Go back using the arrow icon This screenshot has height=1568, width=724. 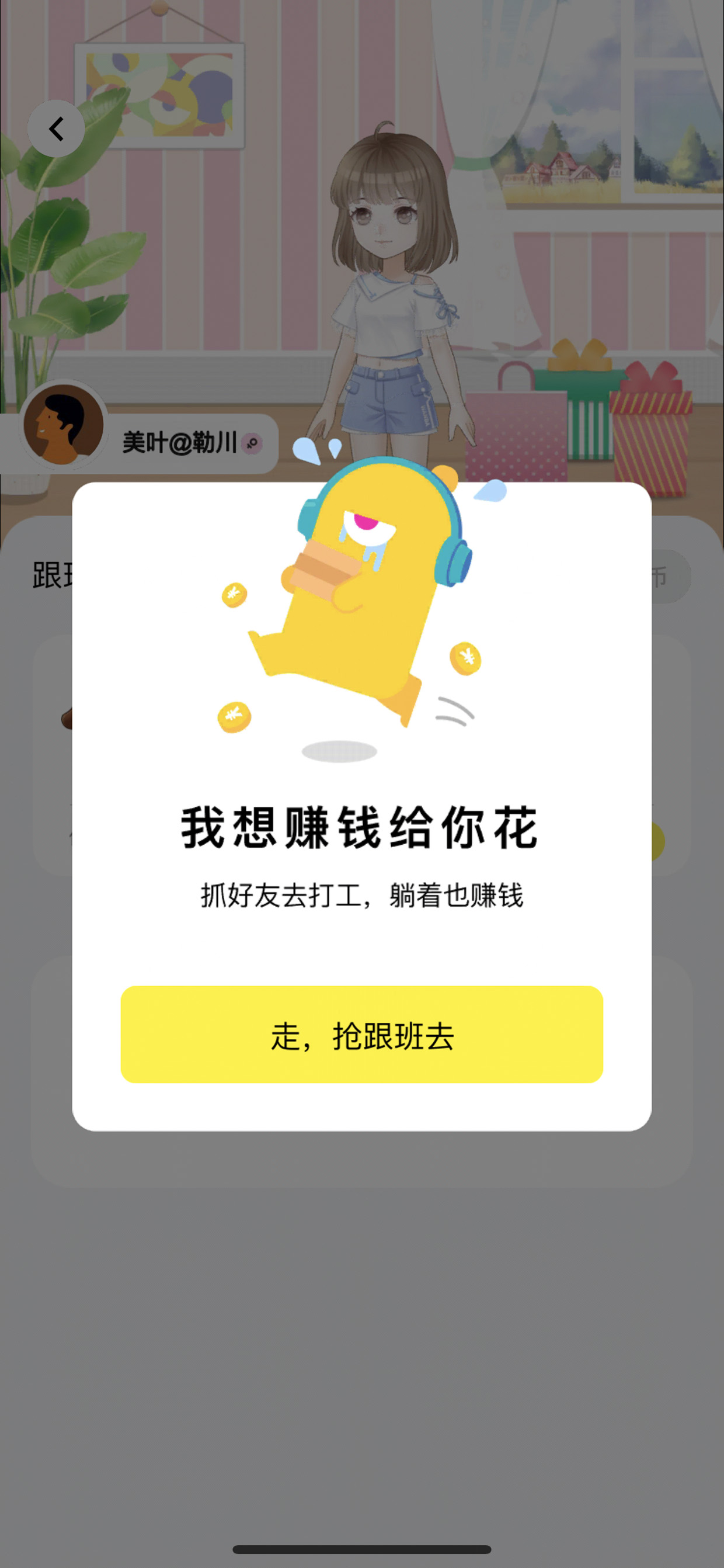point(56,129)
